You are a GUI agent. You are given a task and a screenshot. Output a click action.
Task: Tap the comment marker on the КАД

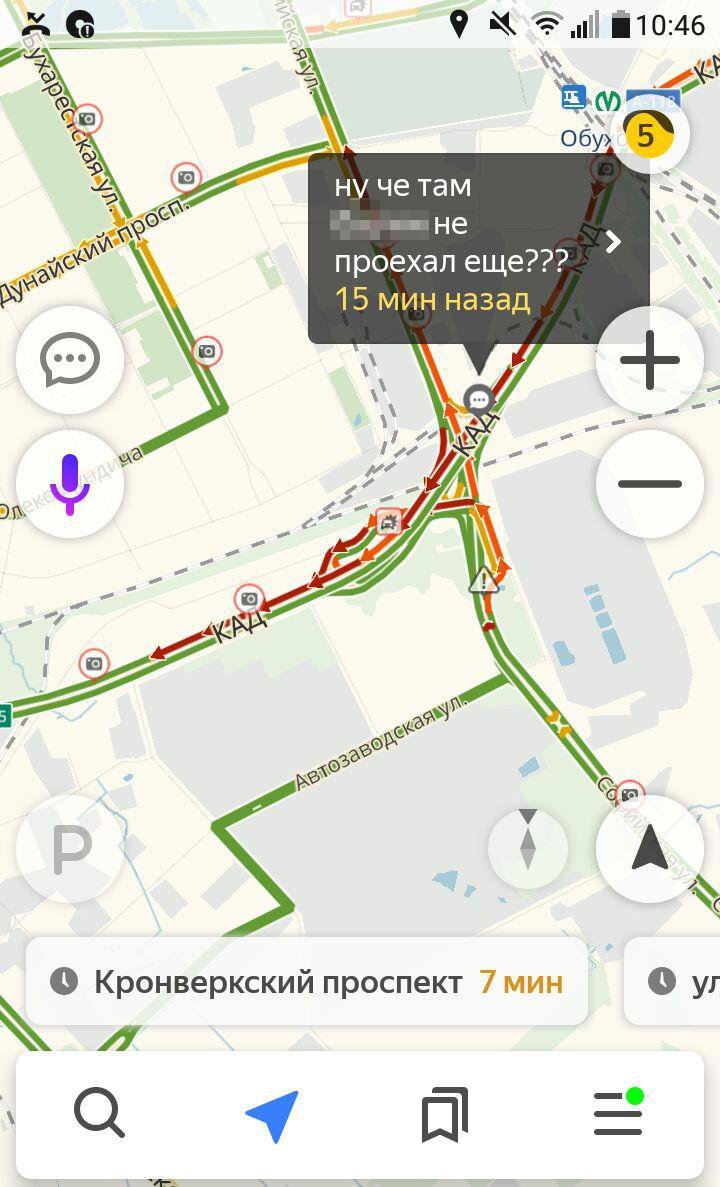[x=478, y=399]
